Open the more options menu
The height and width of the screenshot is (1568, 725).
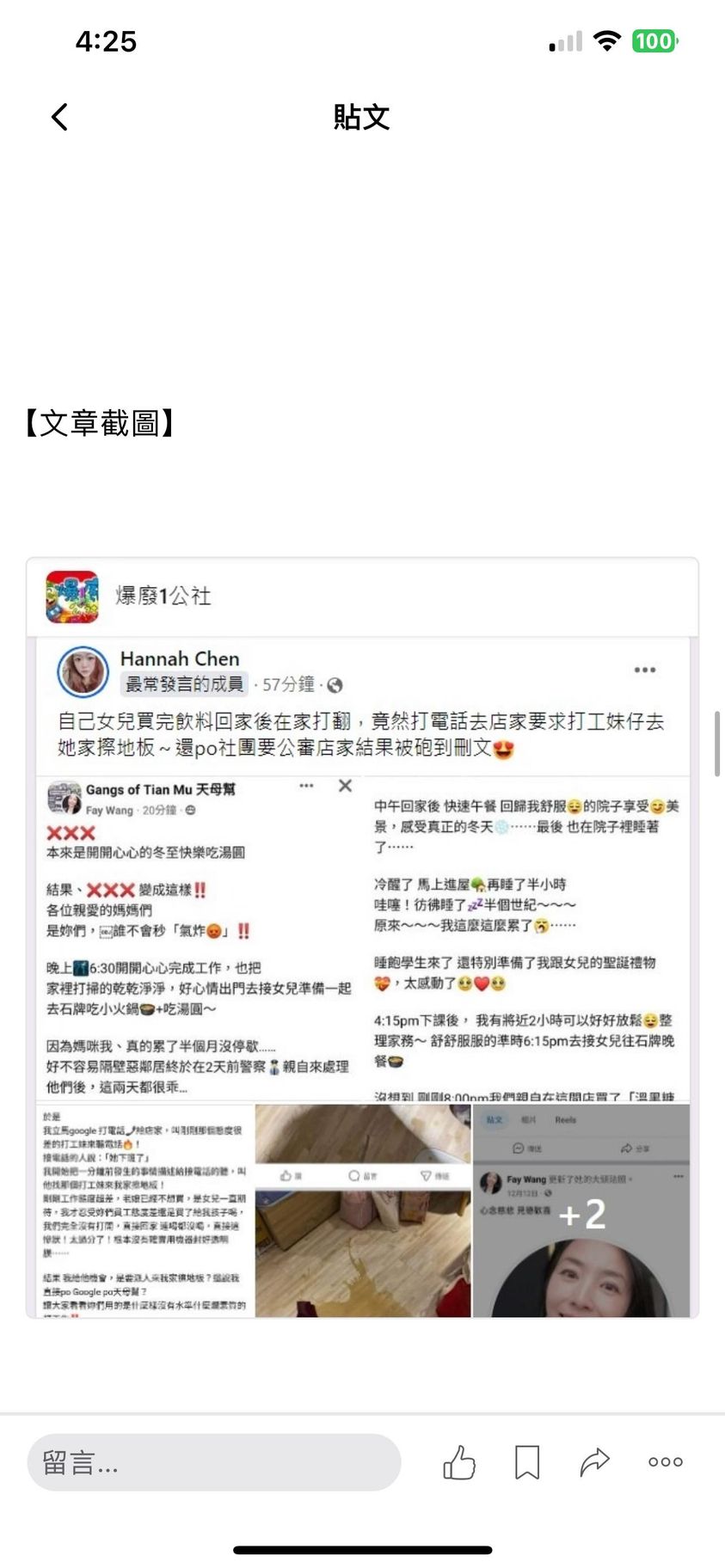pyautogui.click(x=665, y=1462)
